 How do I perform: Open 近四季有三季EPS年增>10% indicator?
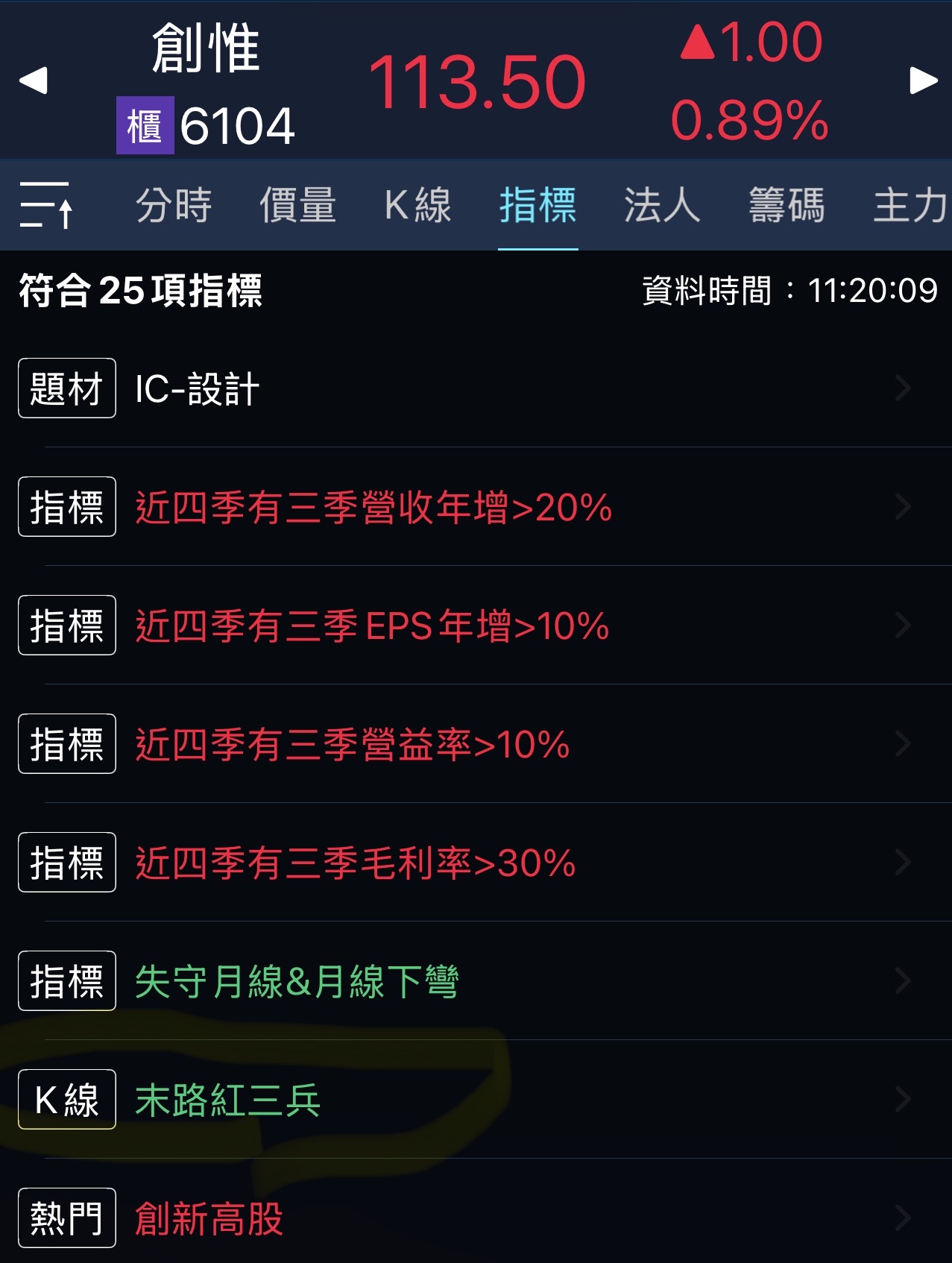coord(476,626)
